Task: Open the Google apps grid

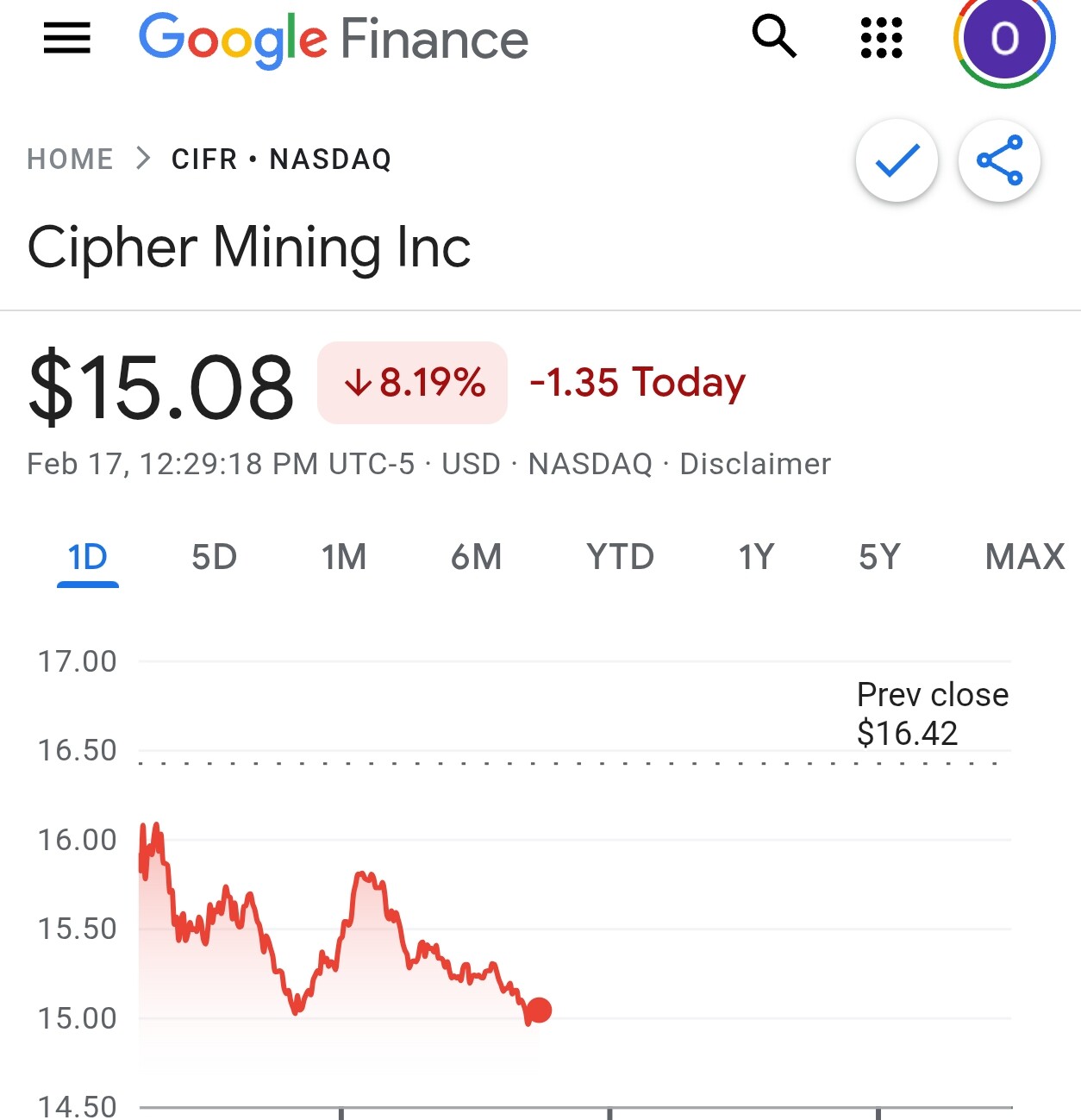Action: click(881, 38)
